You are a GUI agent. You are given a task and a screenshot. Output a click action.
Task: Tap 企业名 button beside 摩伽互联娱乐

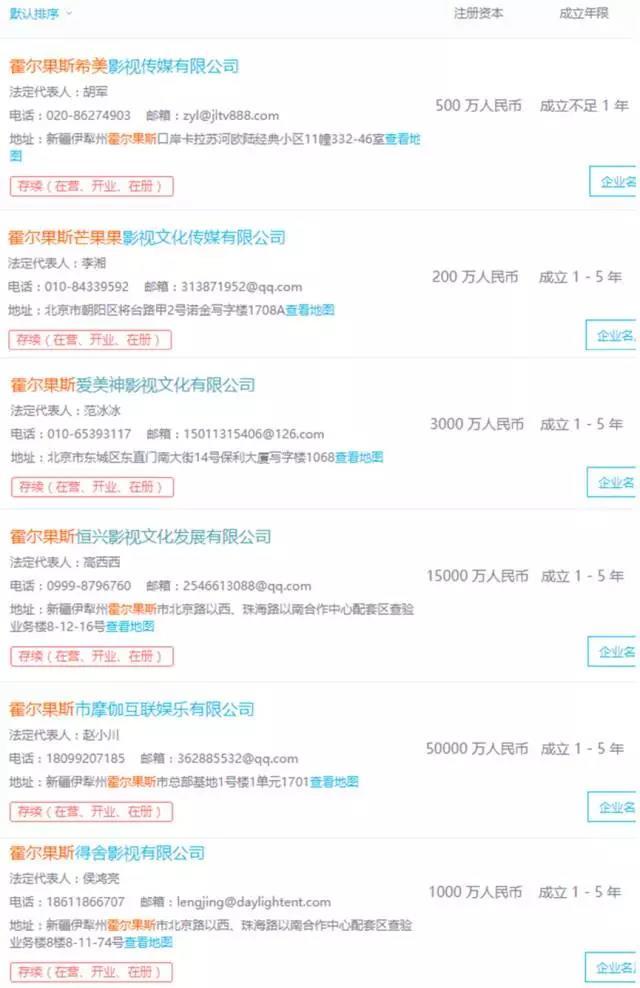[x=614, y=807]
